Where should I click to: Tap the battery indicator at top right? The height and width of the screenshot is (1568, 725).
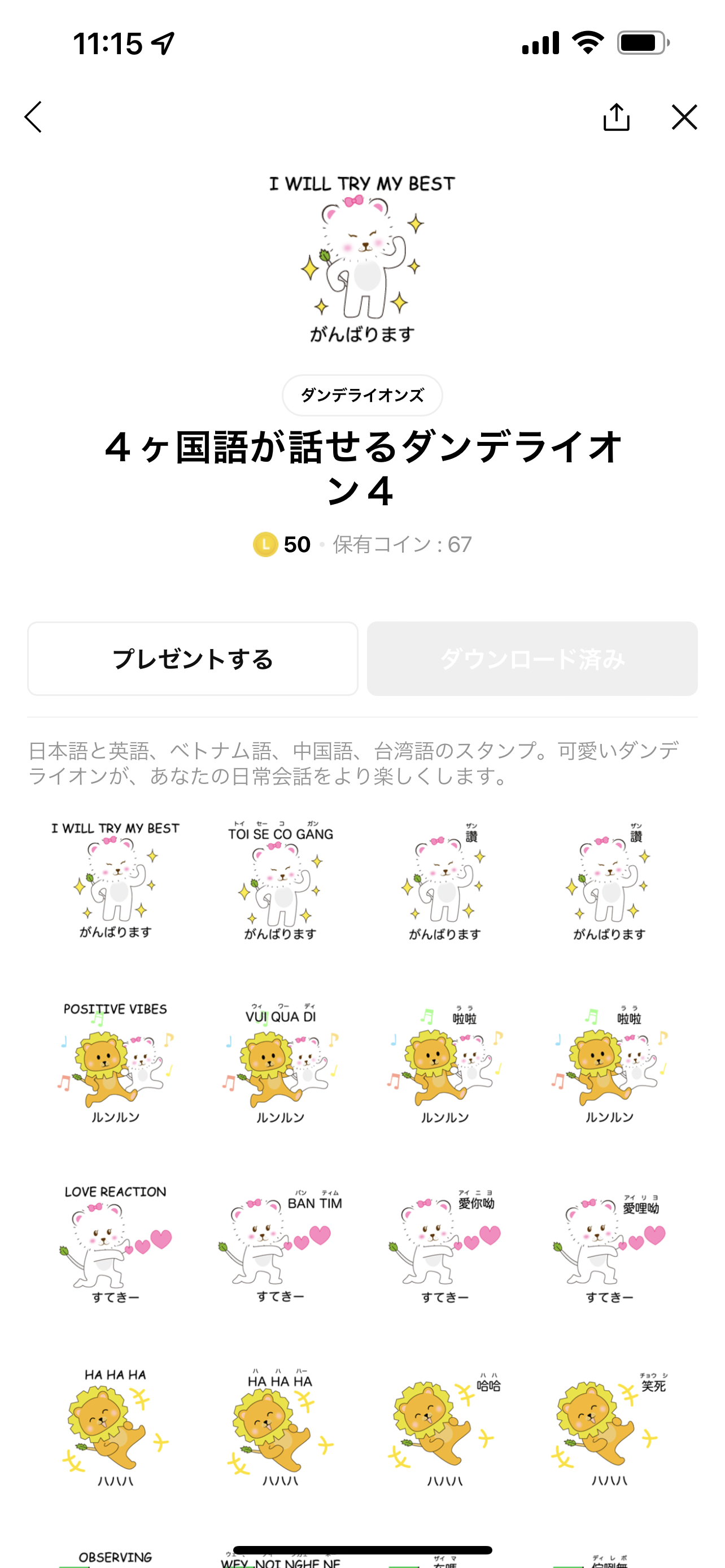pyautogui.click(x=639, y=41)
